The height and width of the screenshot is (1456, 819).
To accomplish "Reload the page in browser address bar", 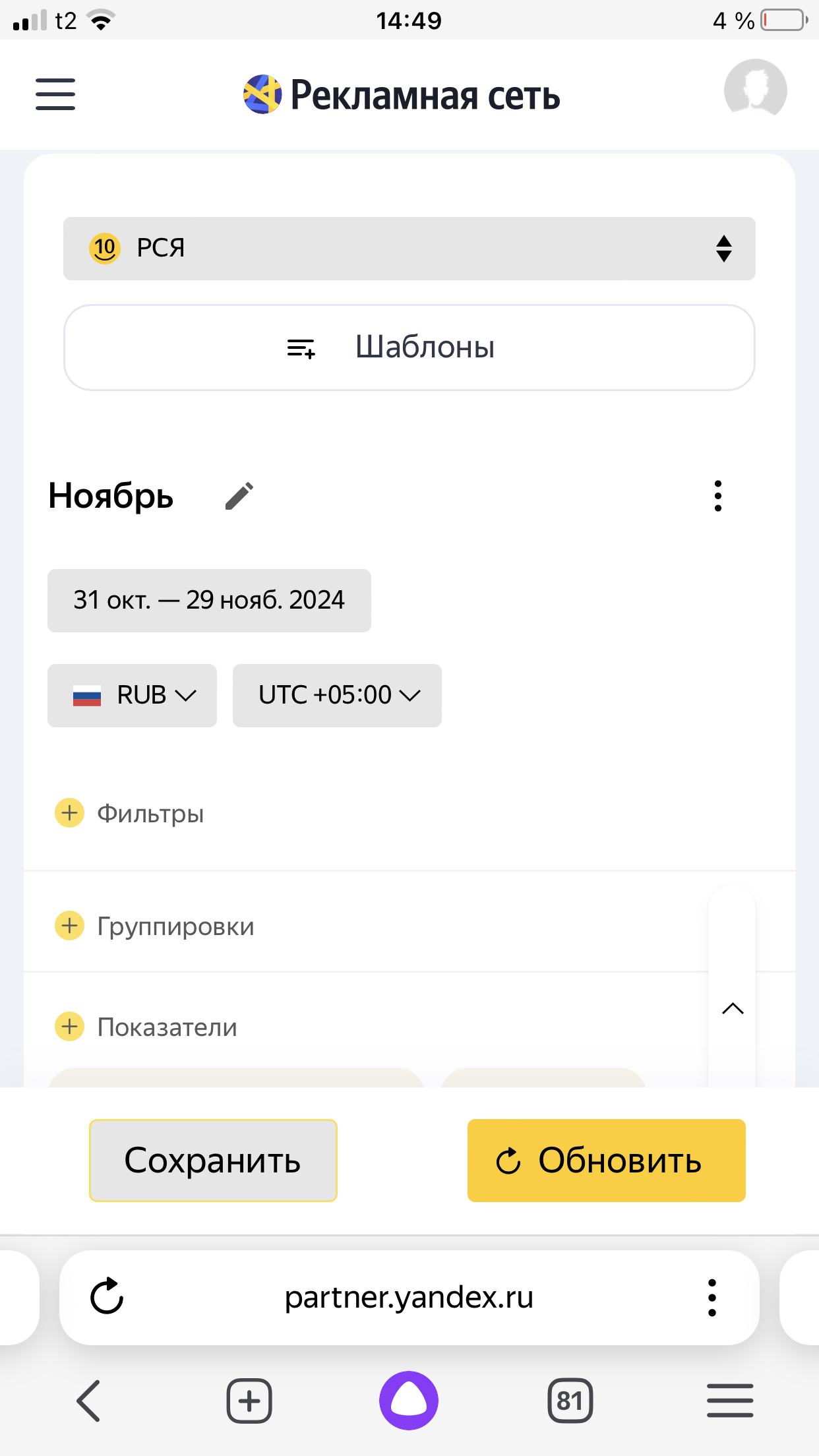I will [107, 1297].
